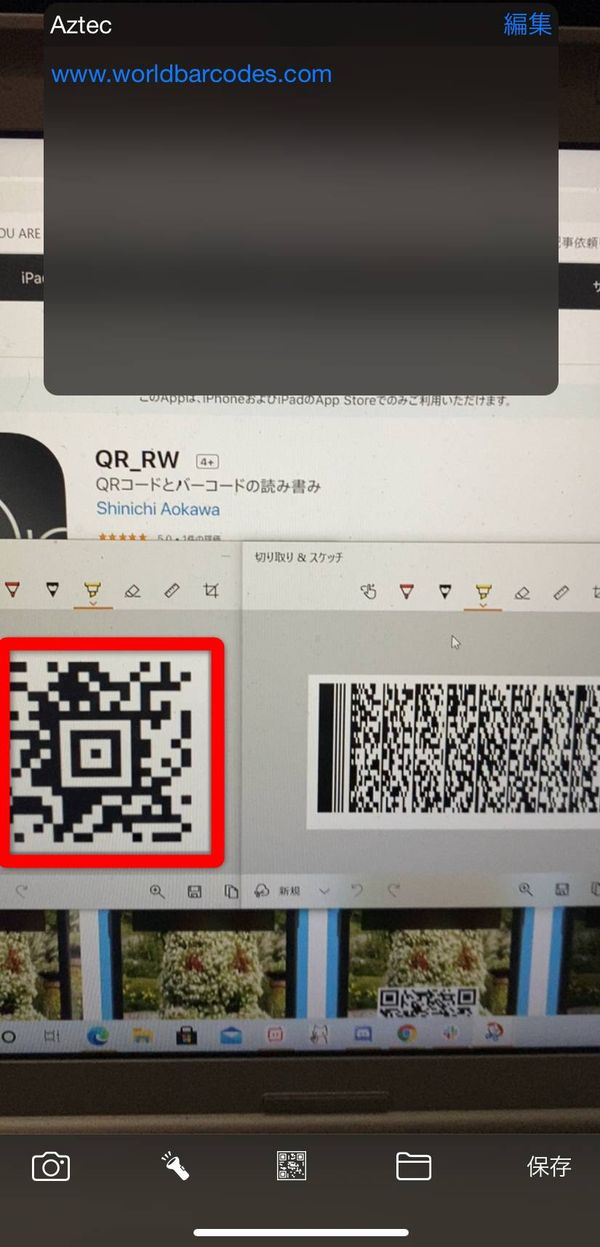600x1247 pixels.
Task: Open the www.worldbarcodes.com link
Action: click(191, 74)
